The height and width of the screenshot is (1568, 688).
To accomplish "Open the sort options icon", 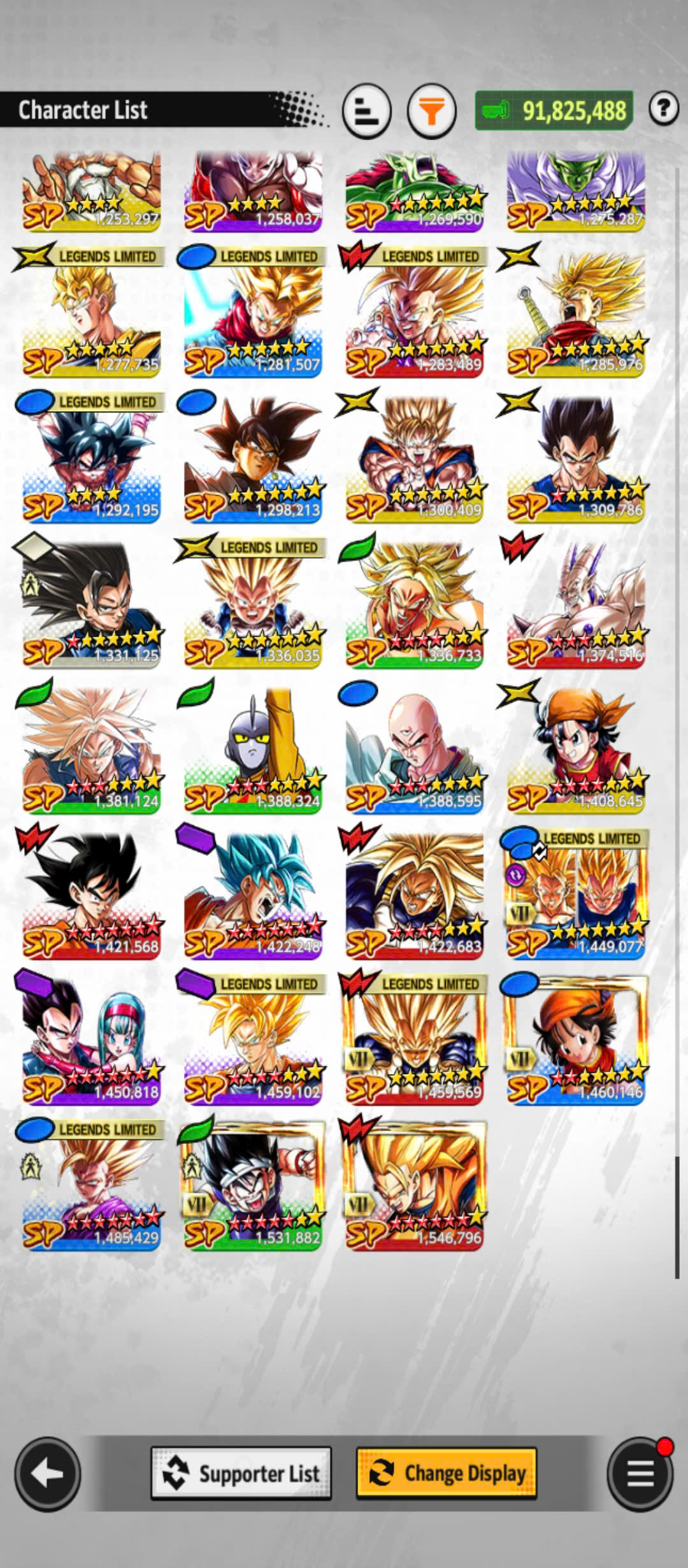I will 366,110.
